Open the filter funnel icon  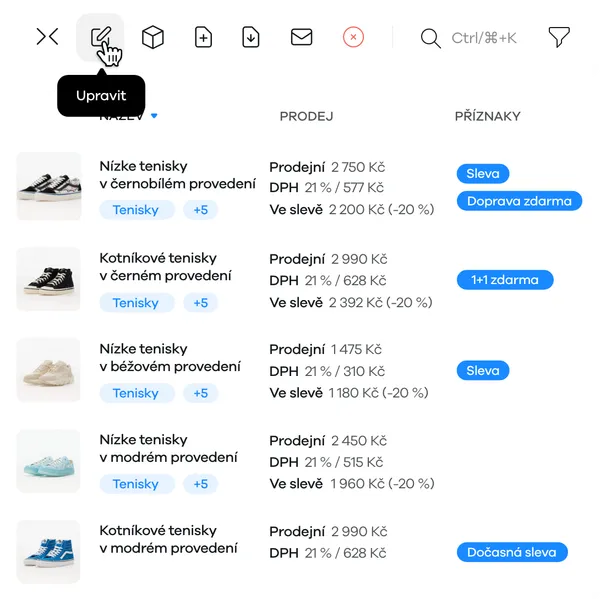(x=559, y=37)
